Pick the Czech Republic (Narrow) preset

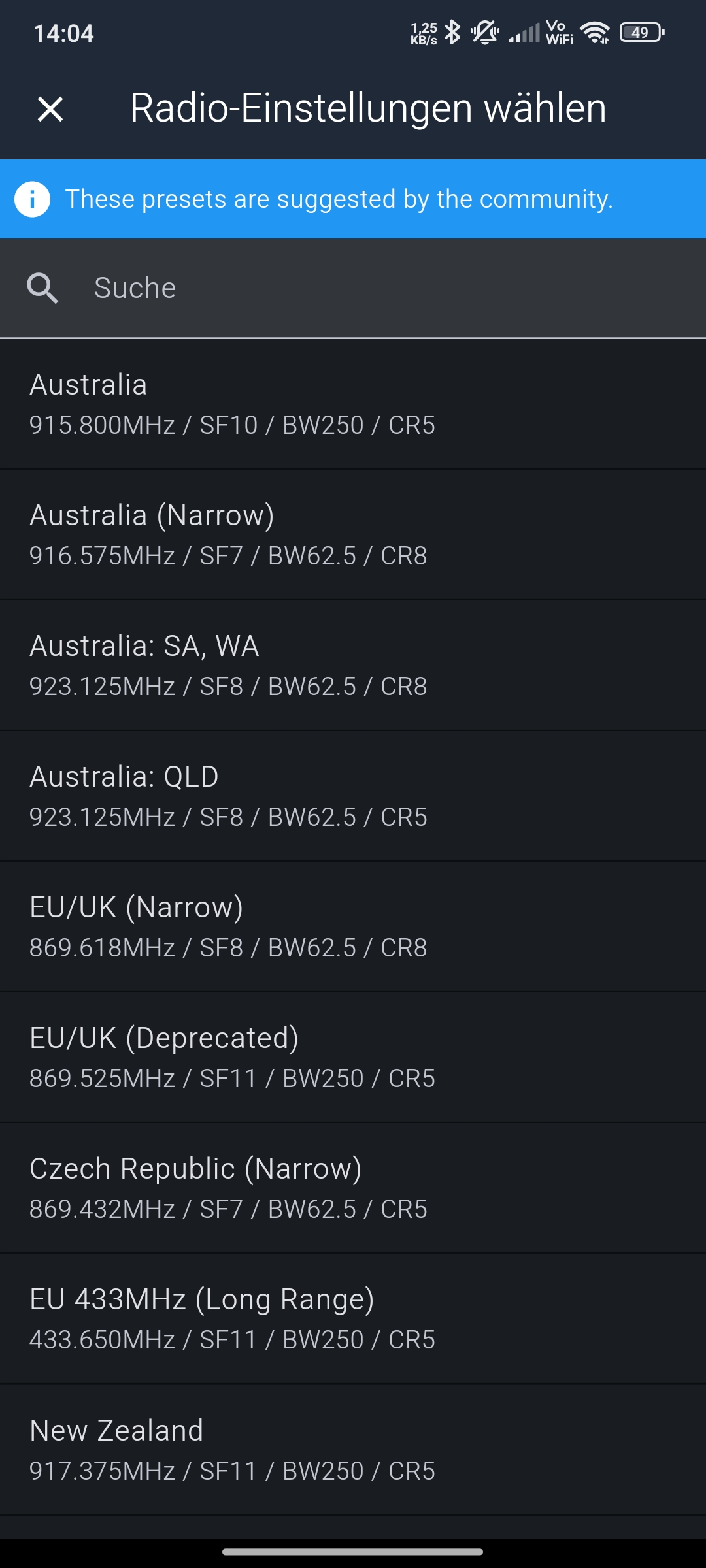point(353,1188)
